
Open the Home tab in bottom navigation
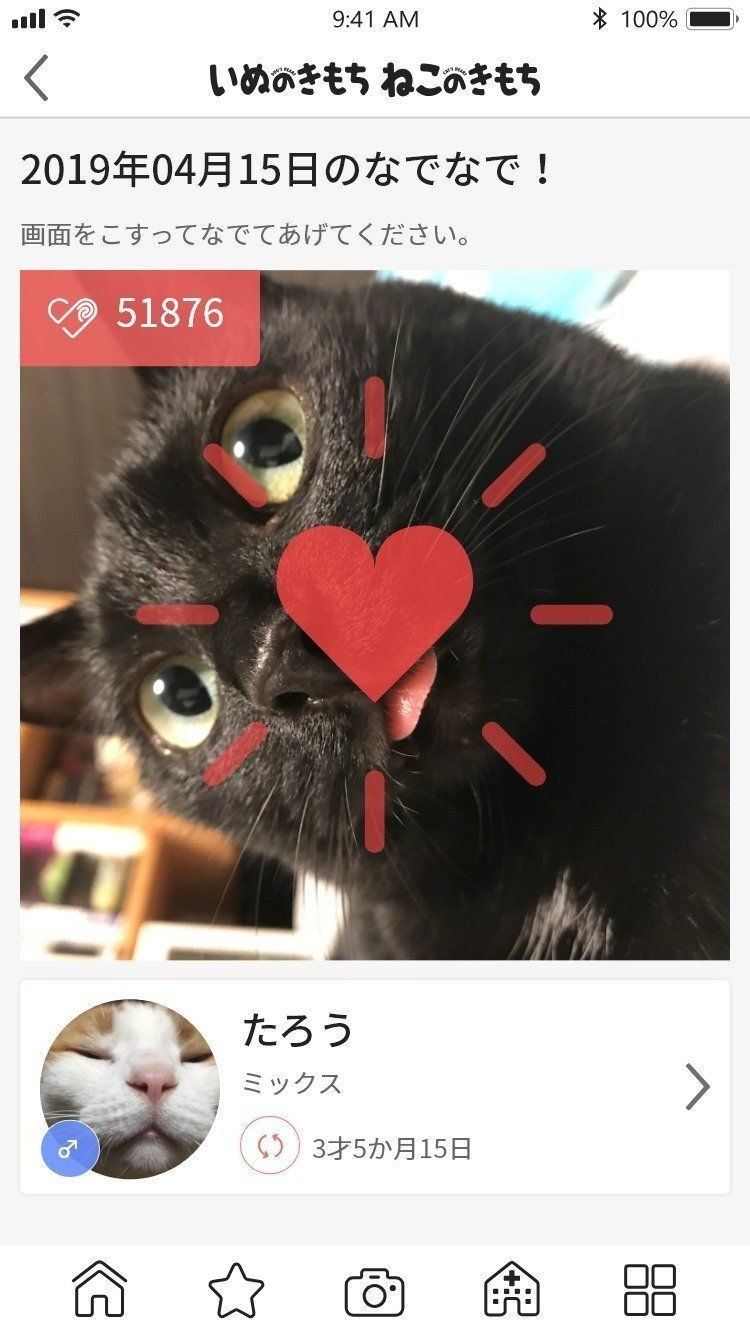(x=100, y=1288)
